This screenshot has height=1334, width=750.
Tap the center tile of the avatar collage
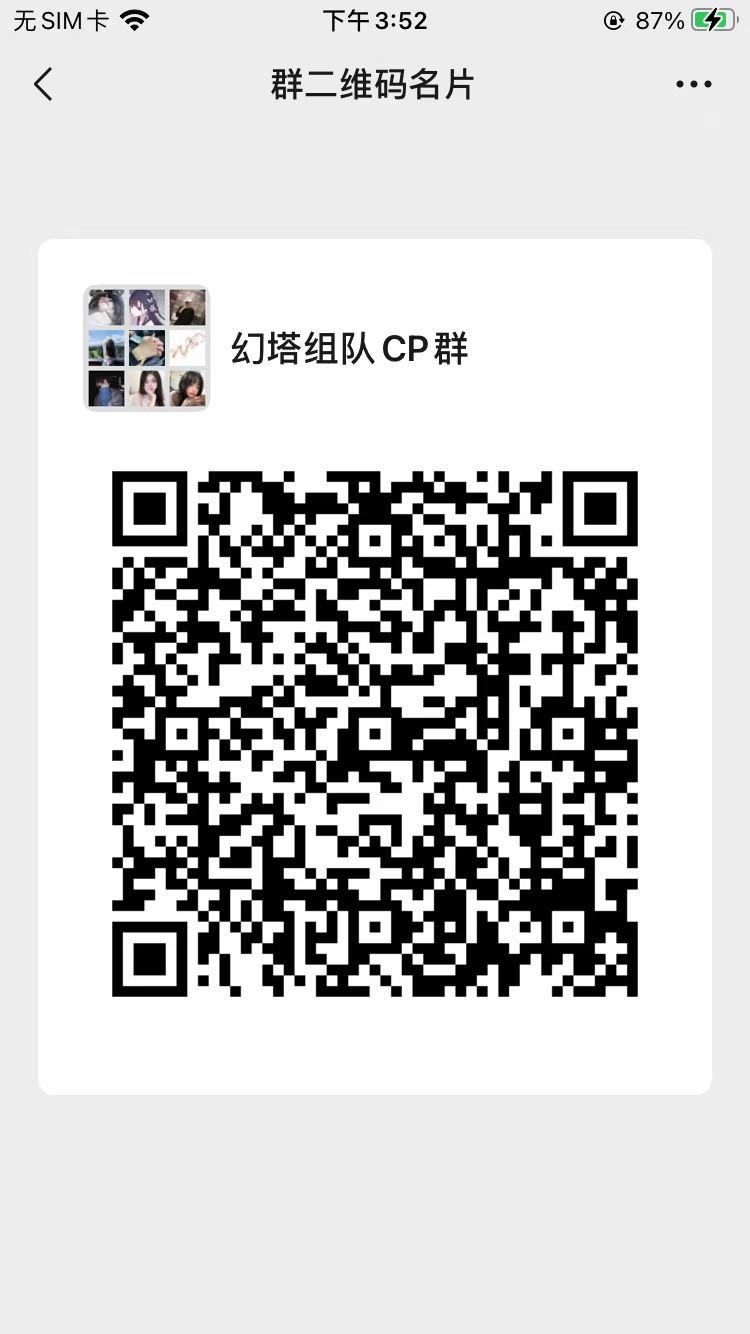(x=146, y=348)
